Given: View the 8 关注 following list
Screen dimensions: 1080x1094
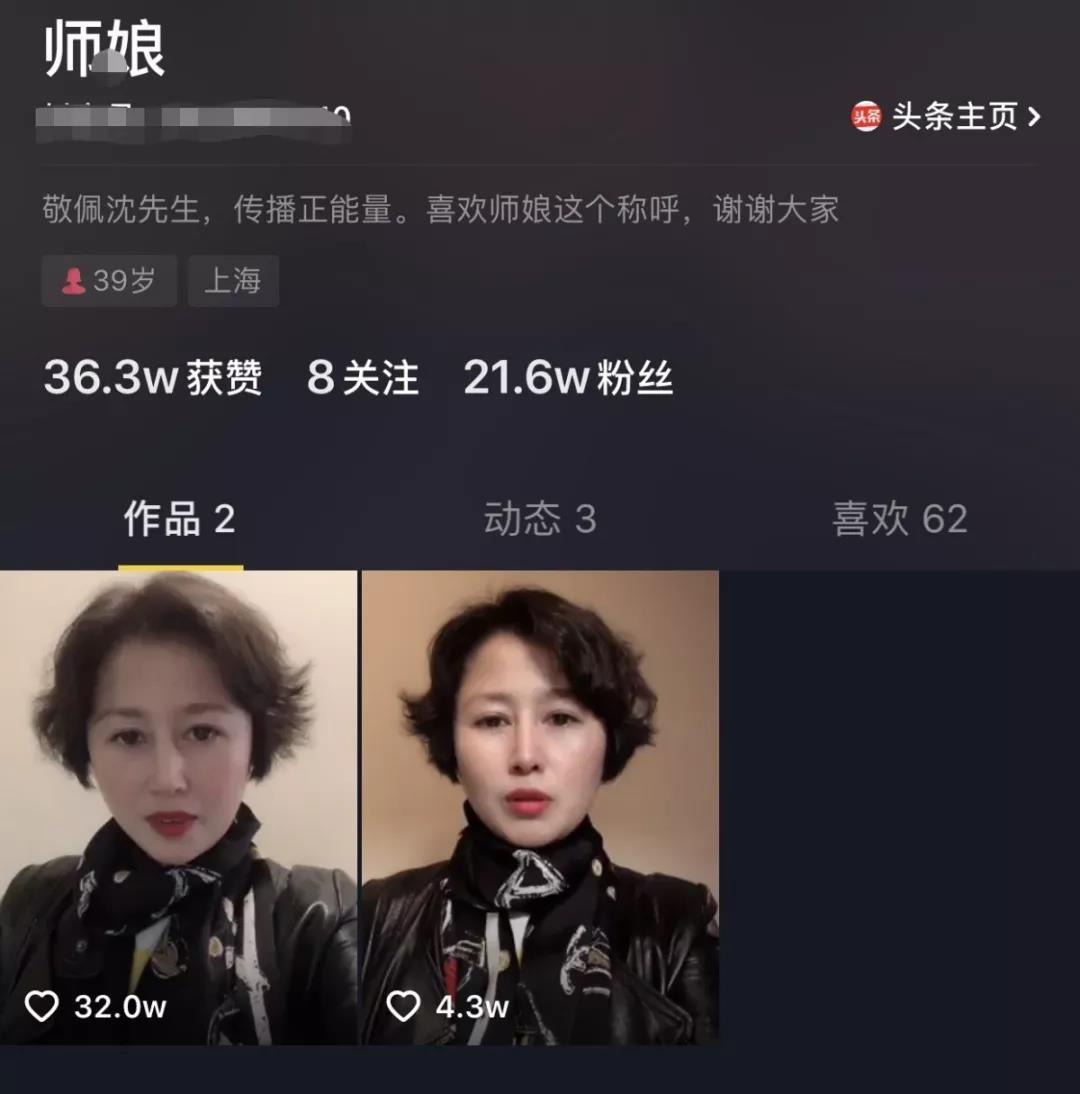Looking at the screenshot, I should tap(363, 378).
